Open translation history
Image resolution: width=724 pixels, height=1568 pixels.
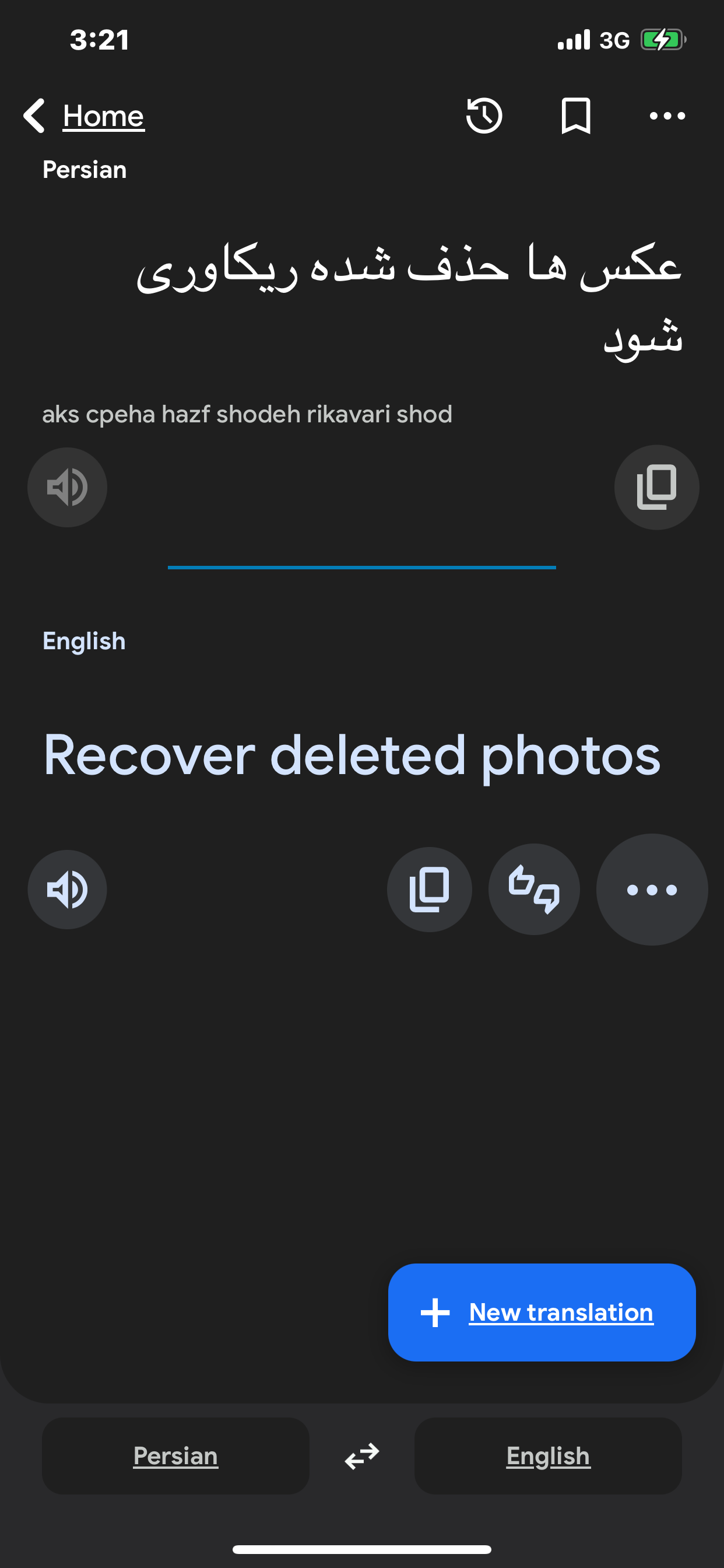pyautogui.click(x=484, y=116)
